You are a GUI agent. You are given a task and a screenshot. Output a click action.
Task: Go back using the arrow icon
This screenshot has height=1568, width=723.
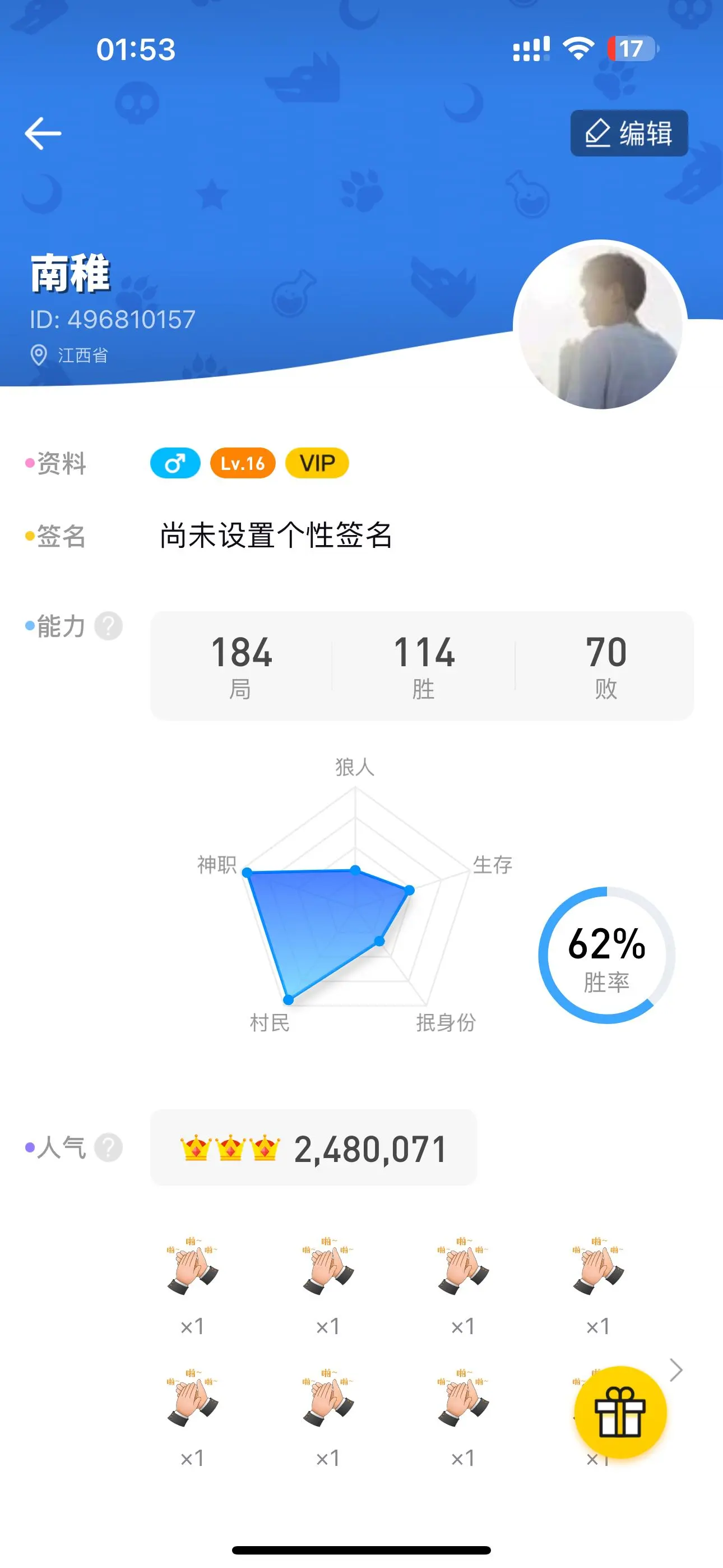tap(43, 133)
